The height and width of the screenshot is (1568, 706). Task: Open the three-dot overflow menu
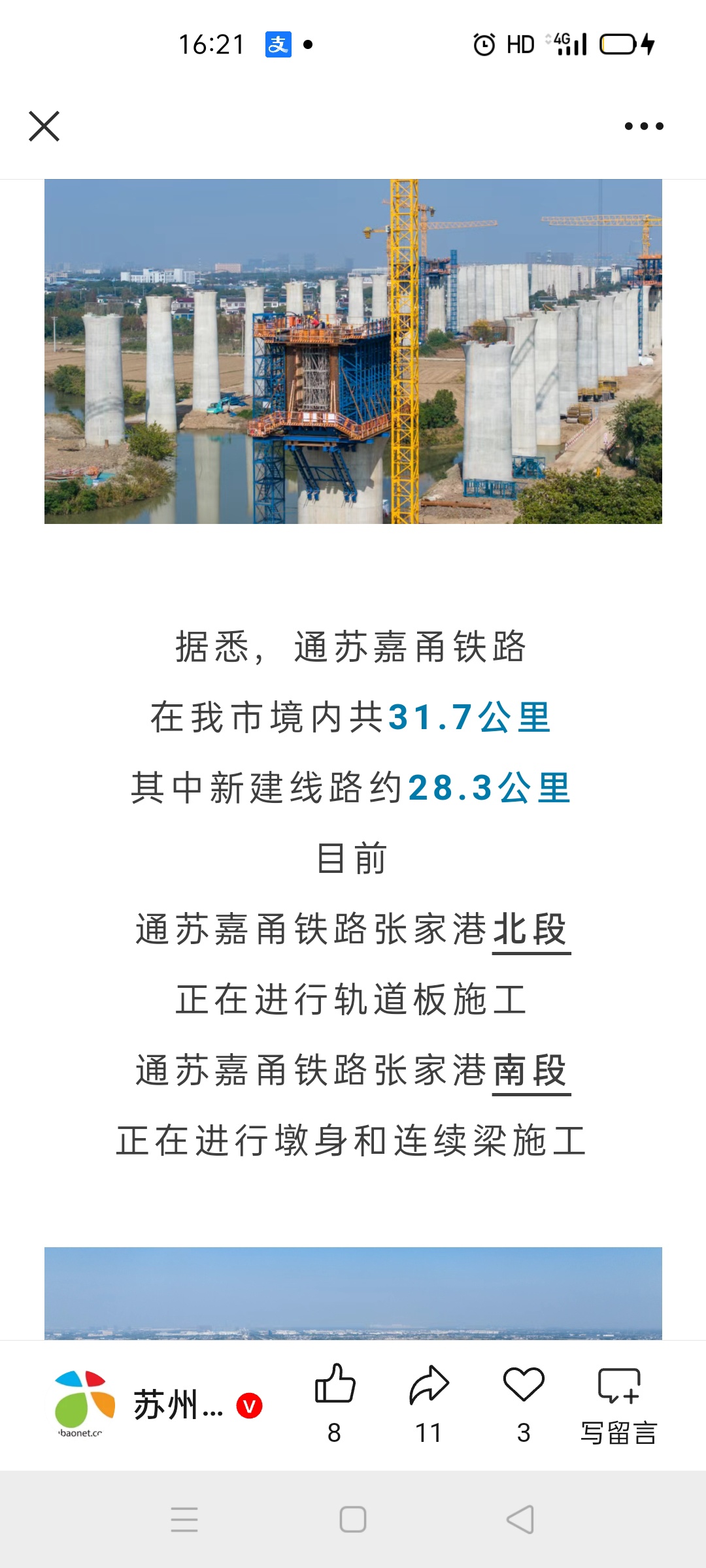tap(643, 126)
